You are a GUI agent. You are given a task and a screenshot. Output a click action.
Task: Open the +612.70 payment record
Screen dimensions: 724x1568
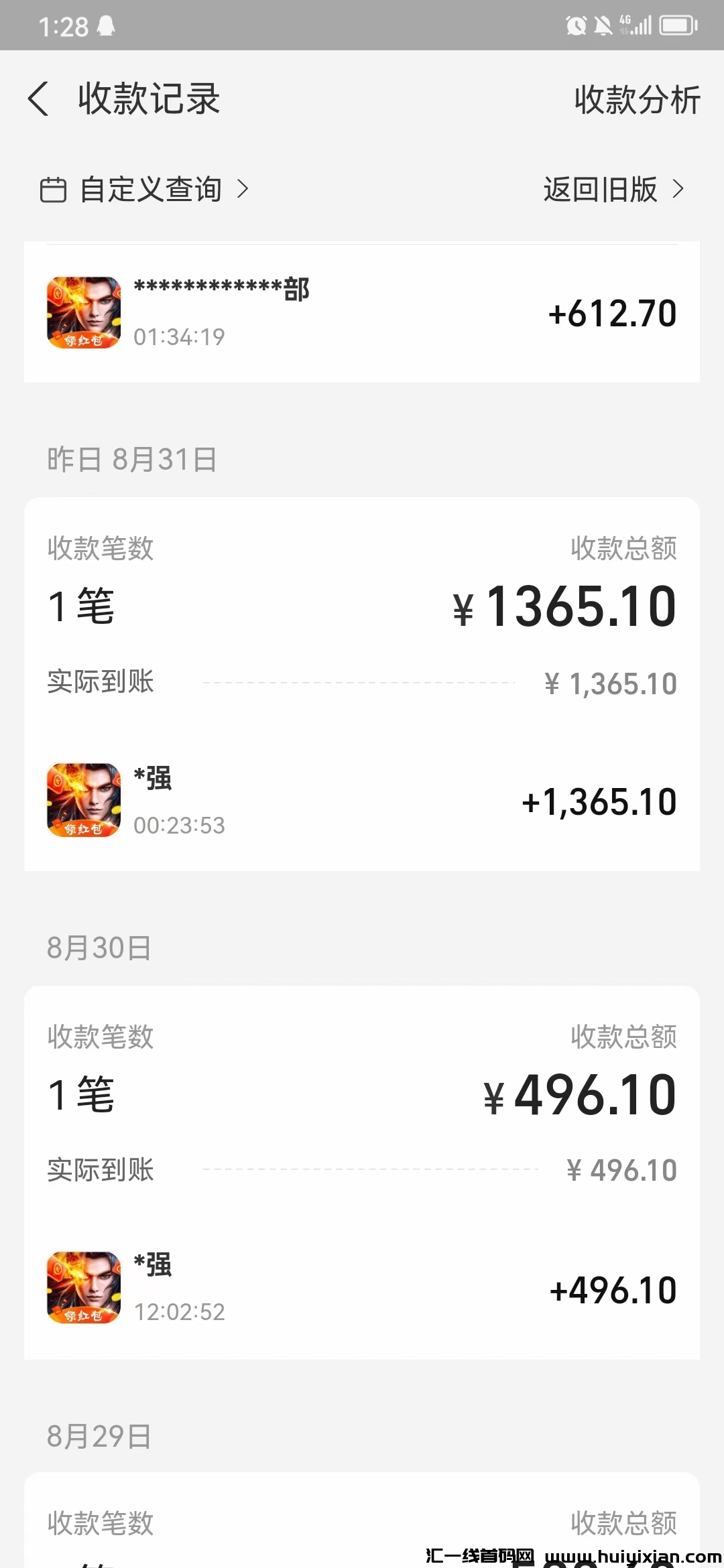(362, 313)
